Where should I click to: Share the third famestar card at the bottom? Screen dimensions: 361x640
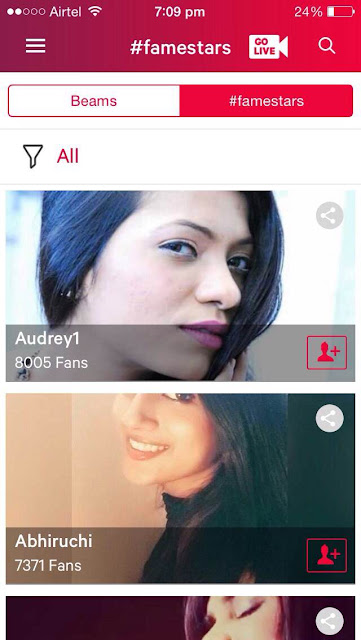click(x=330, y=621)
